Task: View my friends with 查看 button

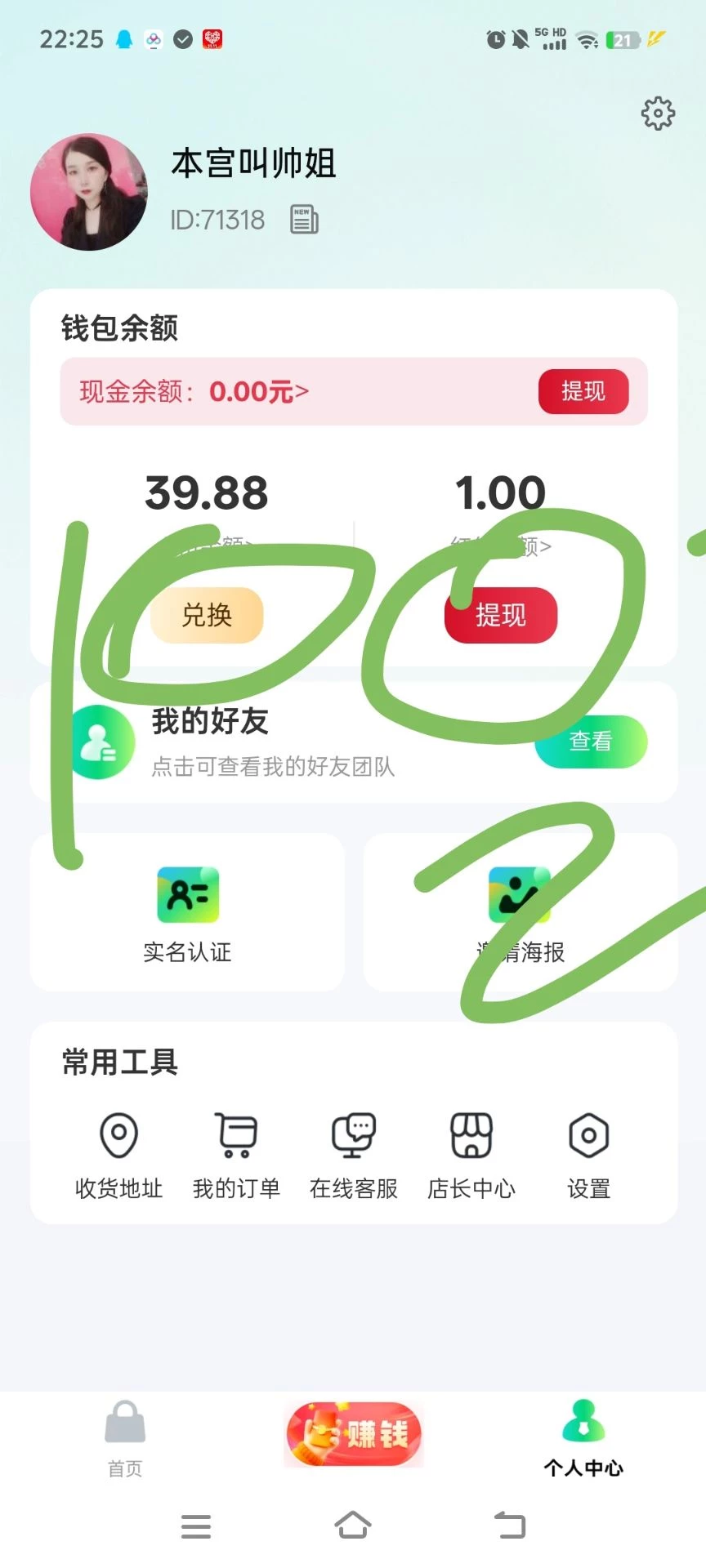Action: point(591,741)
